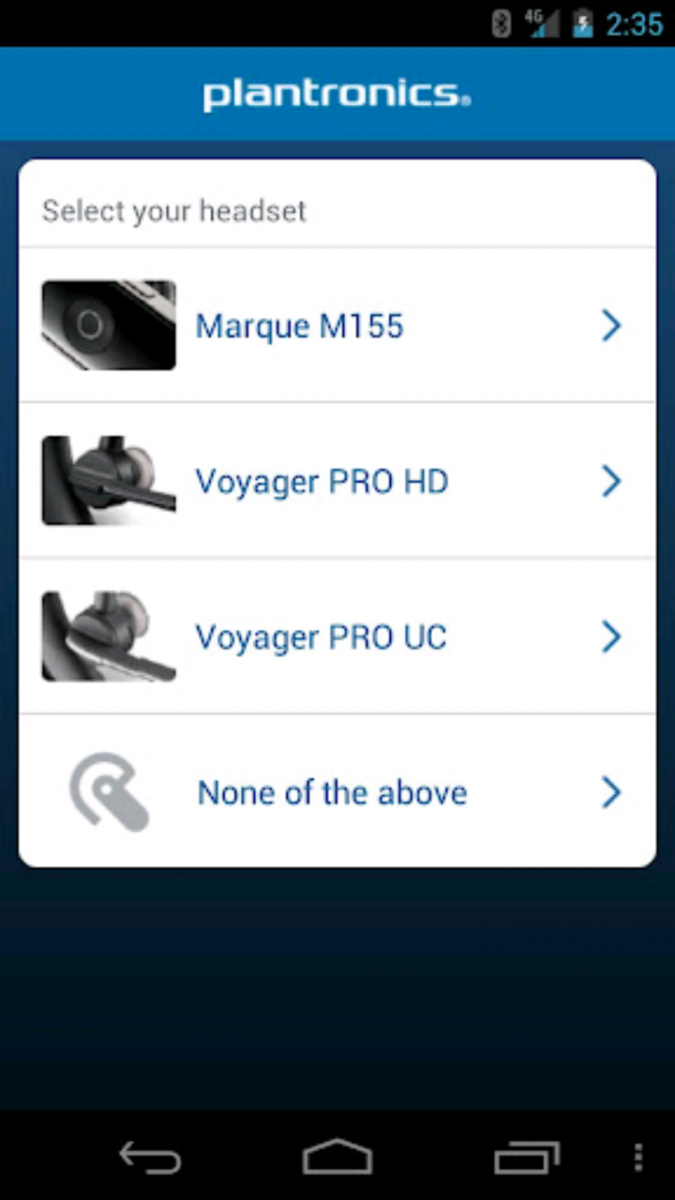Select the Marque M155 headset
Image resolution: width=675 pixels, height=1200 pixels.
(337, 326)
